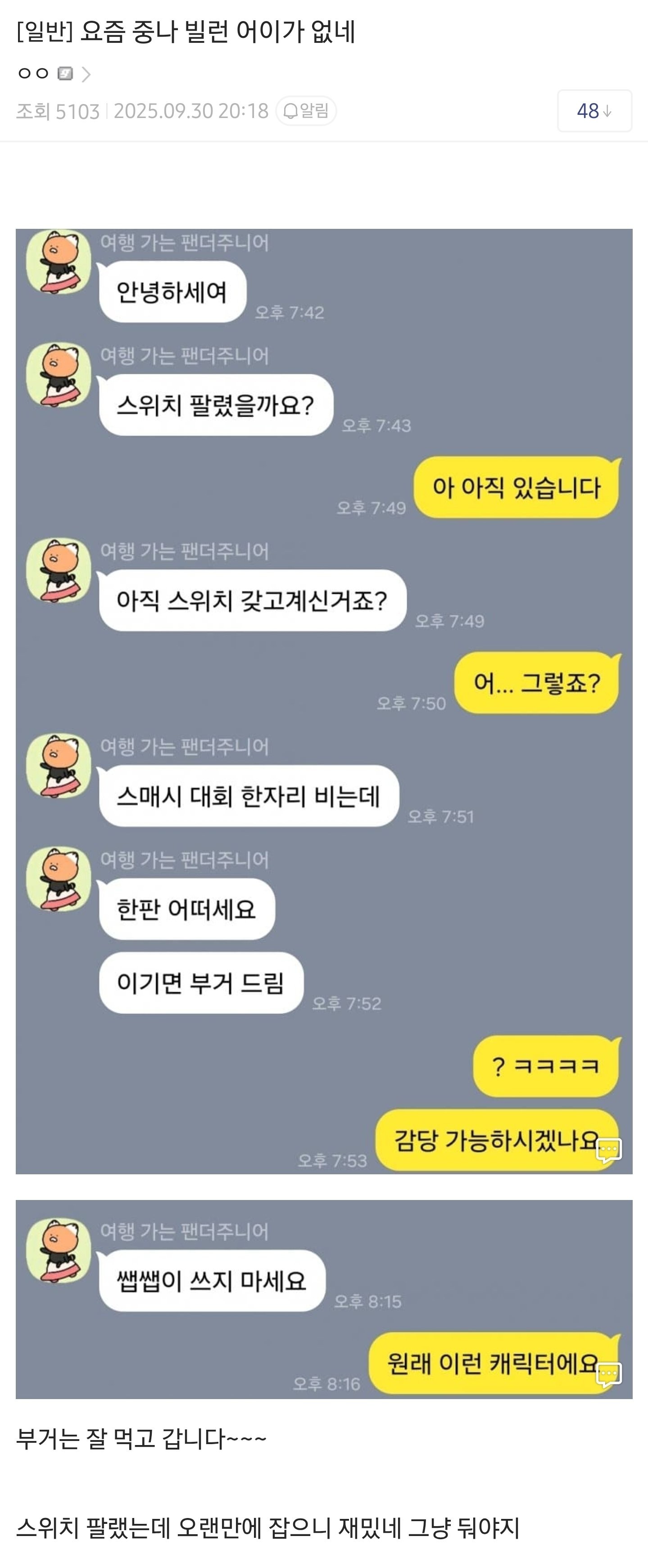Tap the 알림 notification button
Image resolution: width=648 pixels, height=1568 pixels.
click(x=306, y=111)
